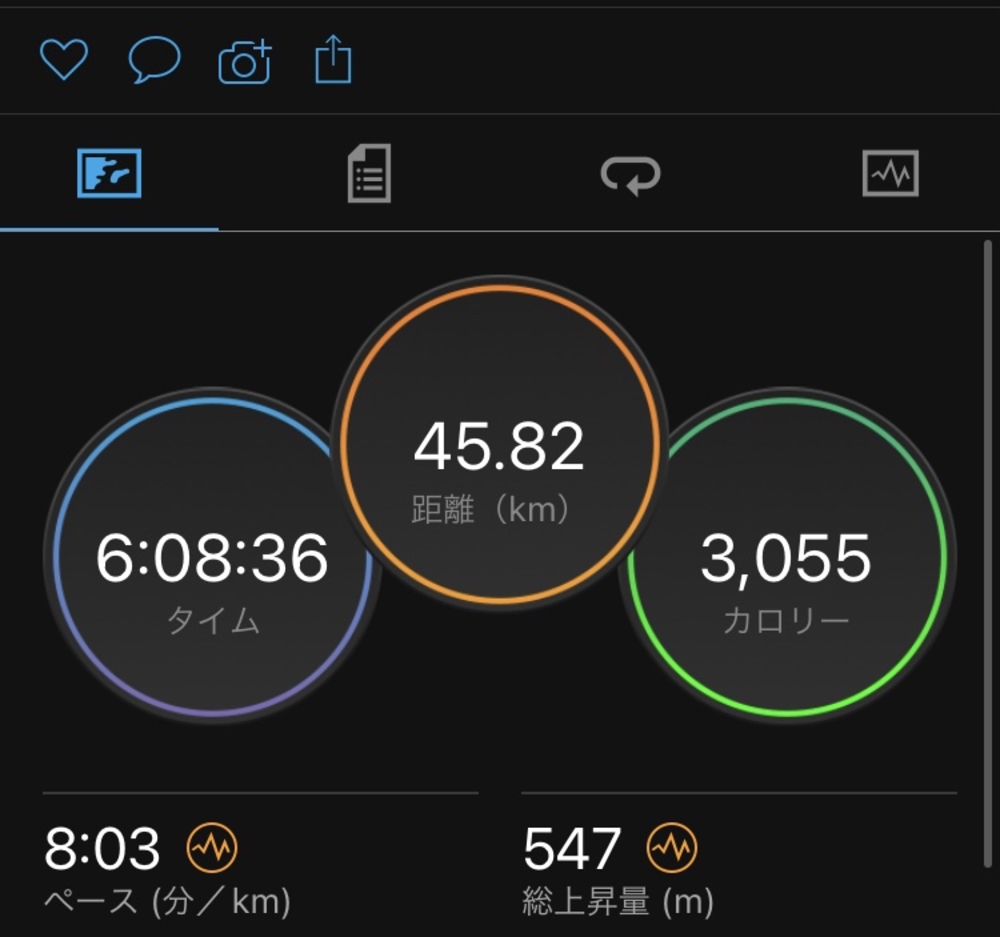
Task: Open the comments speech bubble
Action: [x=155, y=61]
